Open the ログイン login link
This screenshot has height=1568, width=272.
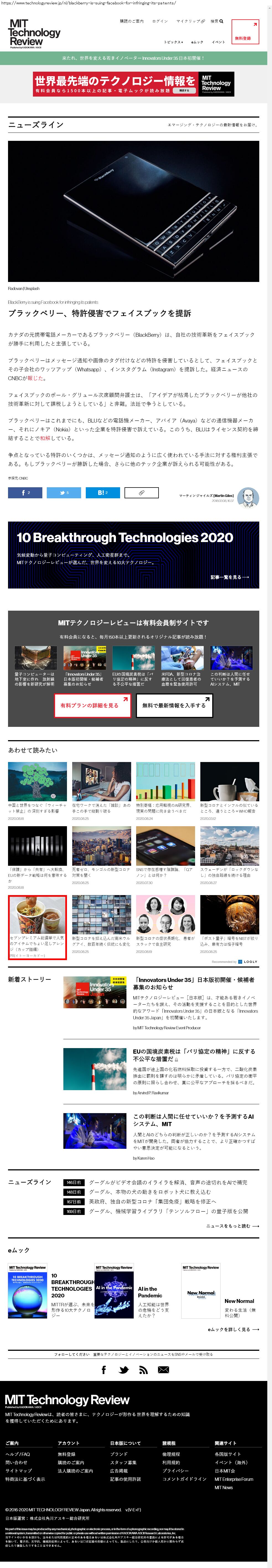coord(160,21)
